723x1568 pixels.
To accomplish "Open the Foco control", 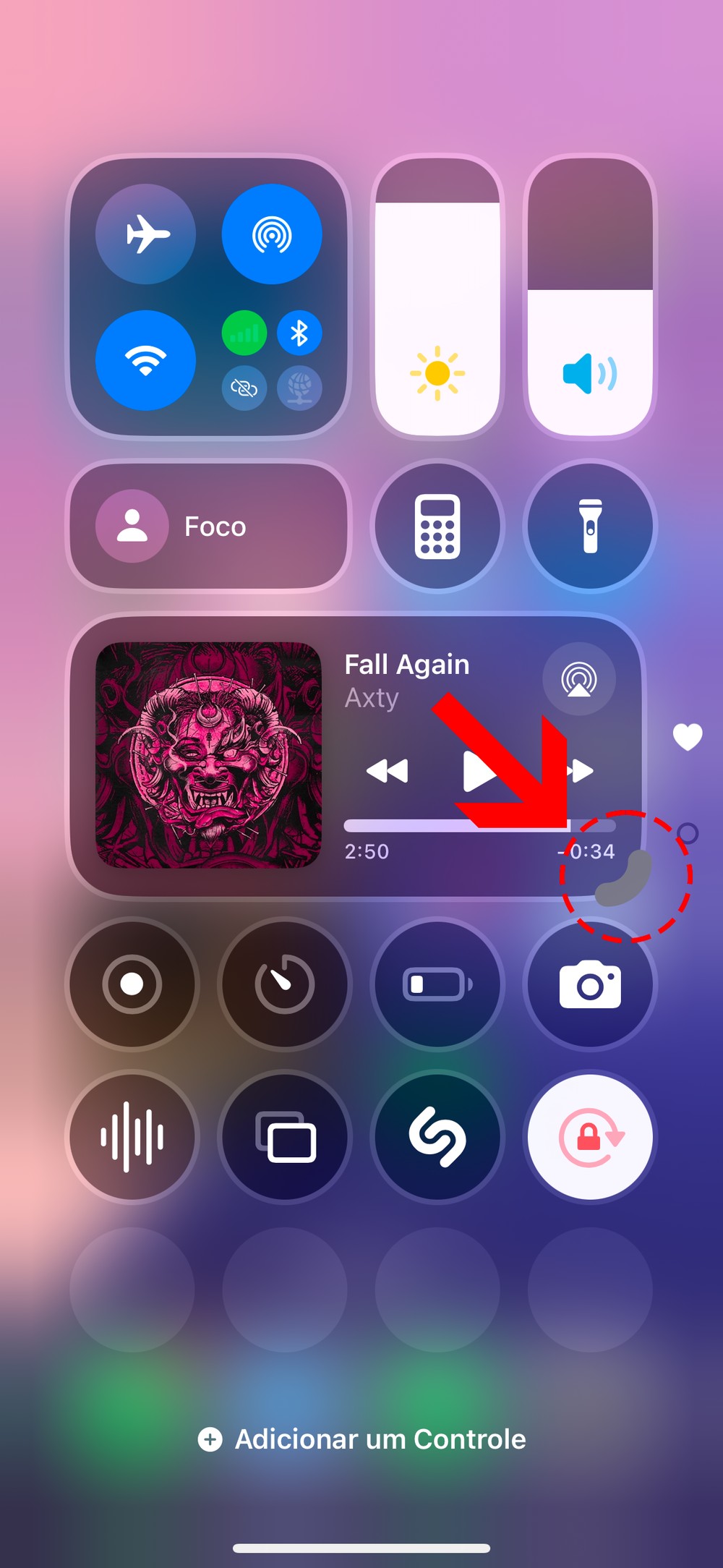I will point(208,527).
